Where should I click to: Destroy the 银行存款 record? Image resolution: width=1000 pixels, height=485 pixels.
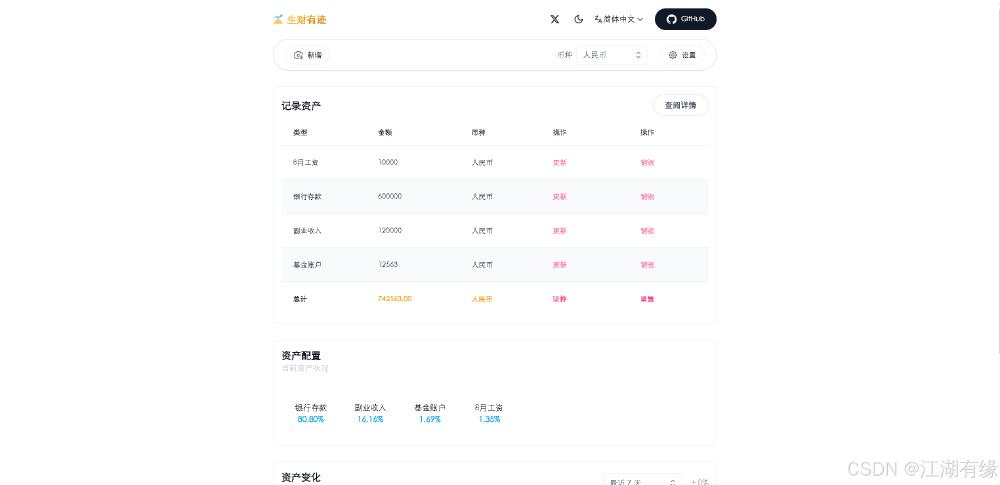pyautogui.click(x=647, y=196)
